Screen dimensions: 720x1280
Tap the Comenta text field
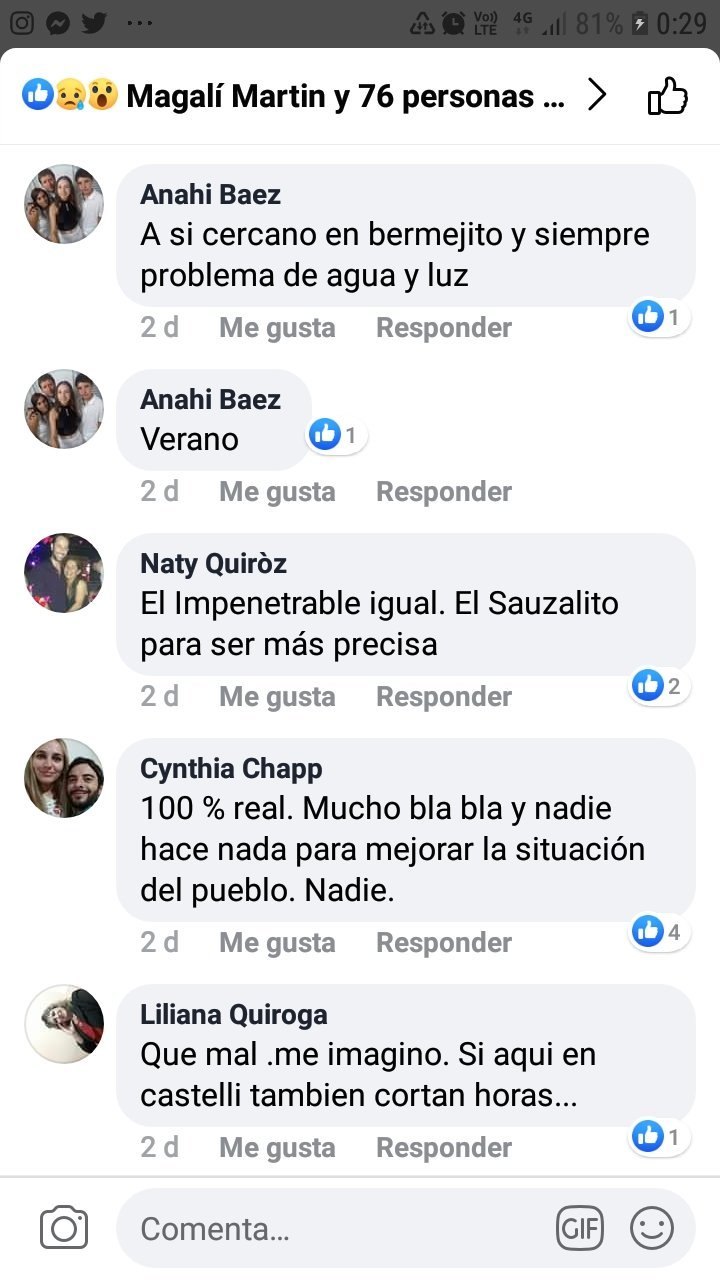[330, 1228]
